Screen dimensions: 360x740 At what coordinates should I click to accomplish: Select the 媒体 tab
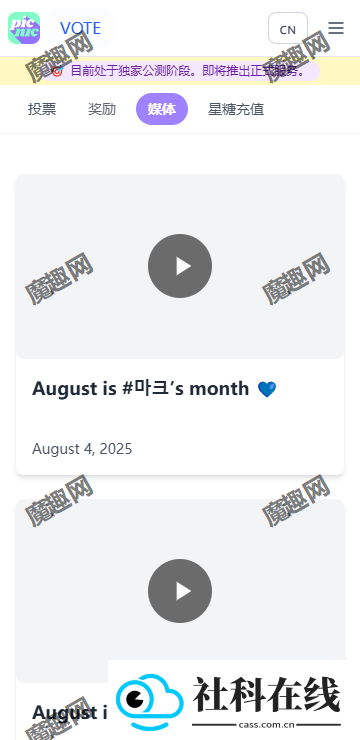(x=162, y=109)
